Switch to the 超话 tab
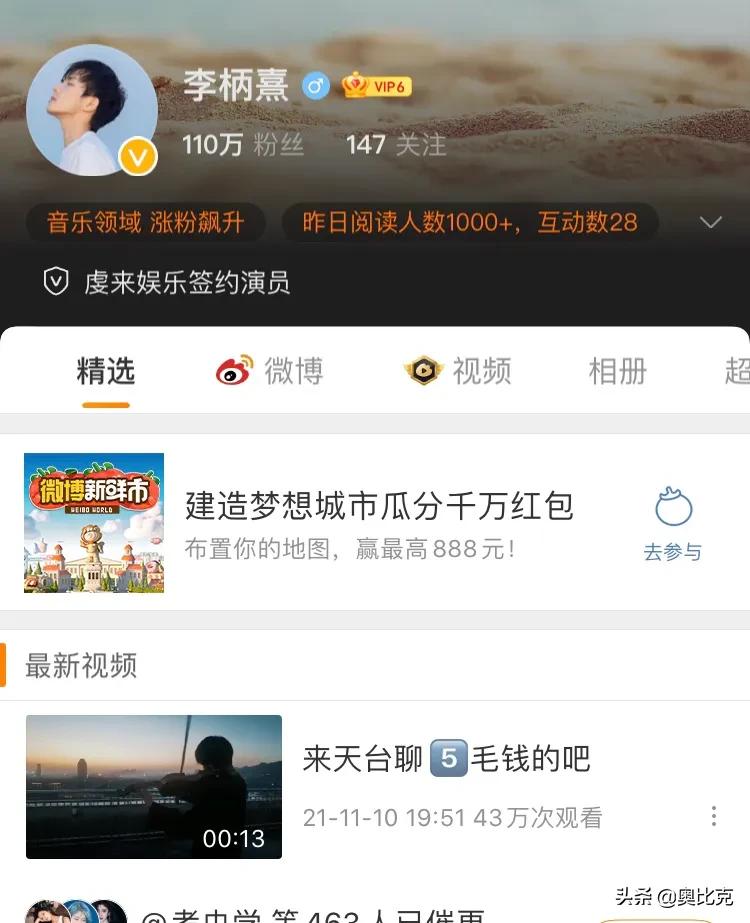This screenshot has height=923, width=750. (736, 371)
